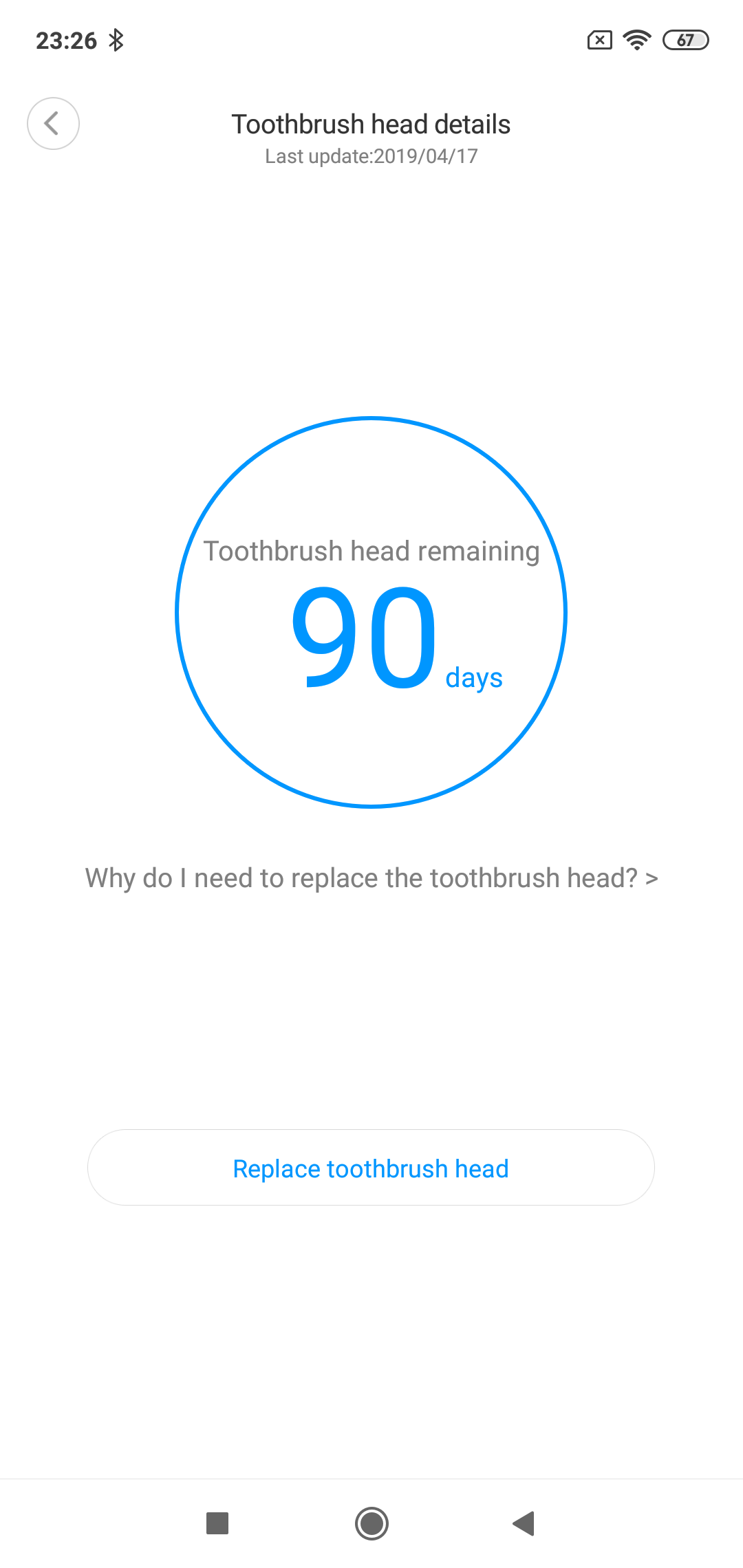This screenshot has height=1568, width=743.
Task: Tap the Replace toothbrush head button
Action: point(371,1168)
